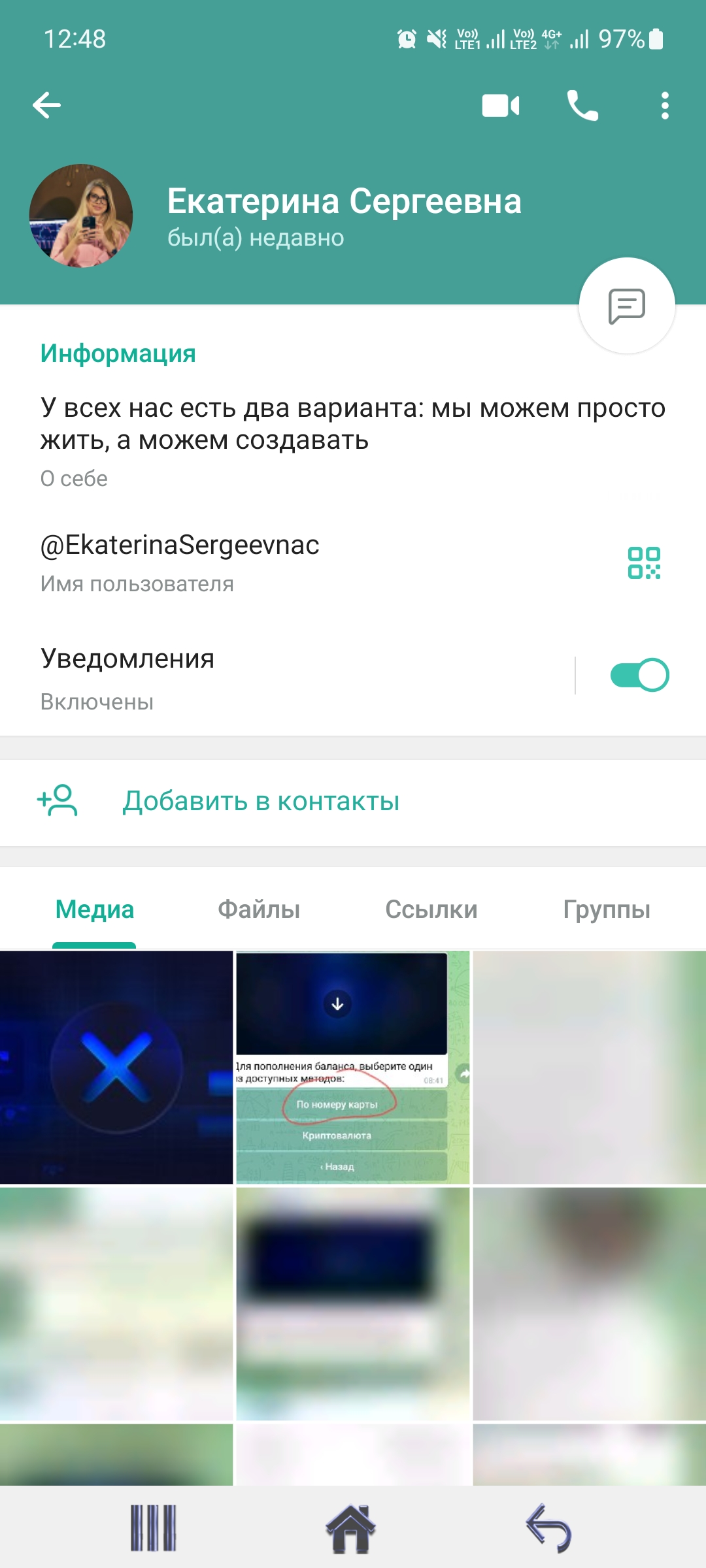This screenshot has height=1568, width=706.
Task: Open recent apps from the navigation bar
Action: point(154,1529)
